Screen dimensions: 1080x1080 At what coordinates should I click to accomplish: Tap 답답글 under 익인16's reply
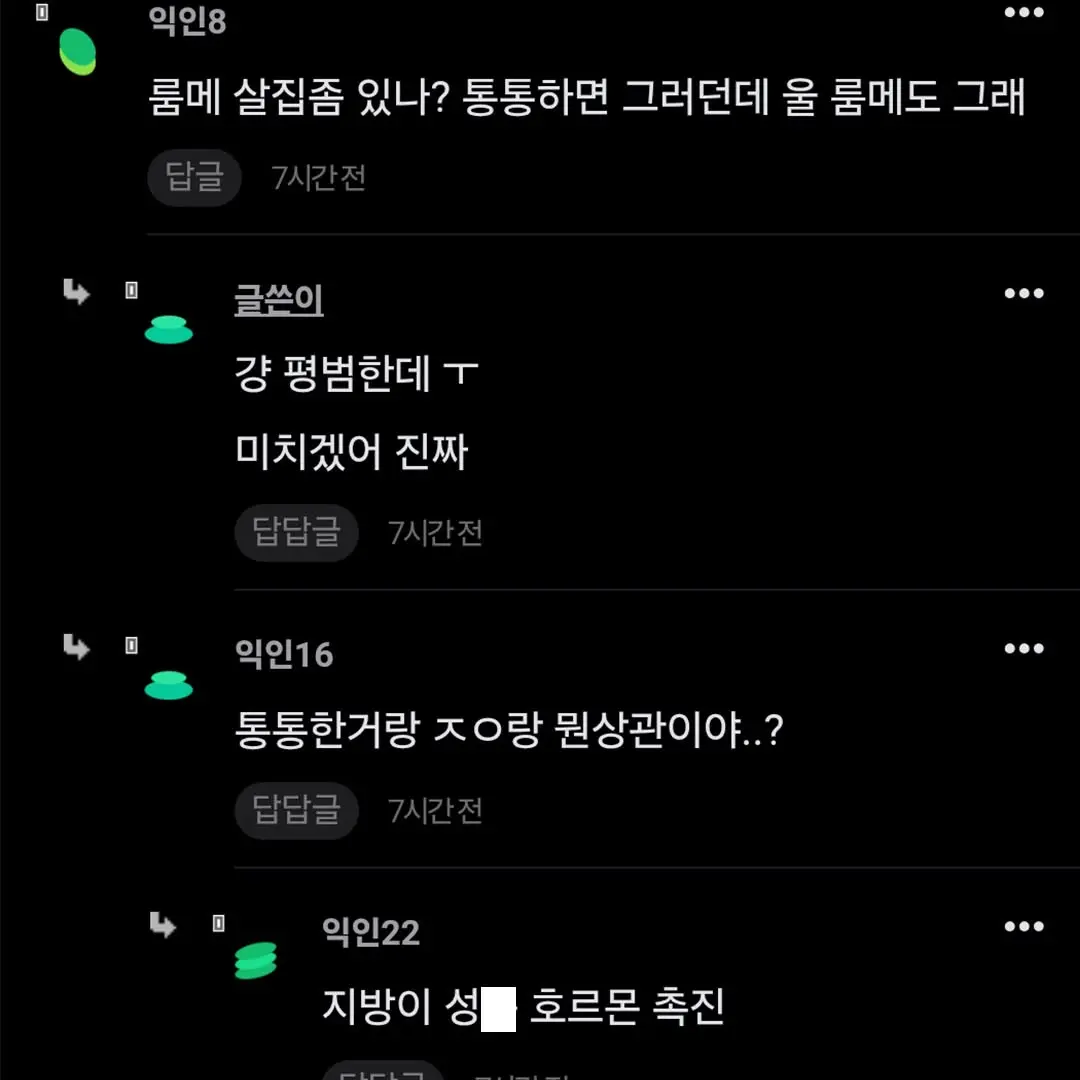(x=297, y=810)
